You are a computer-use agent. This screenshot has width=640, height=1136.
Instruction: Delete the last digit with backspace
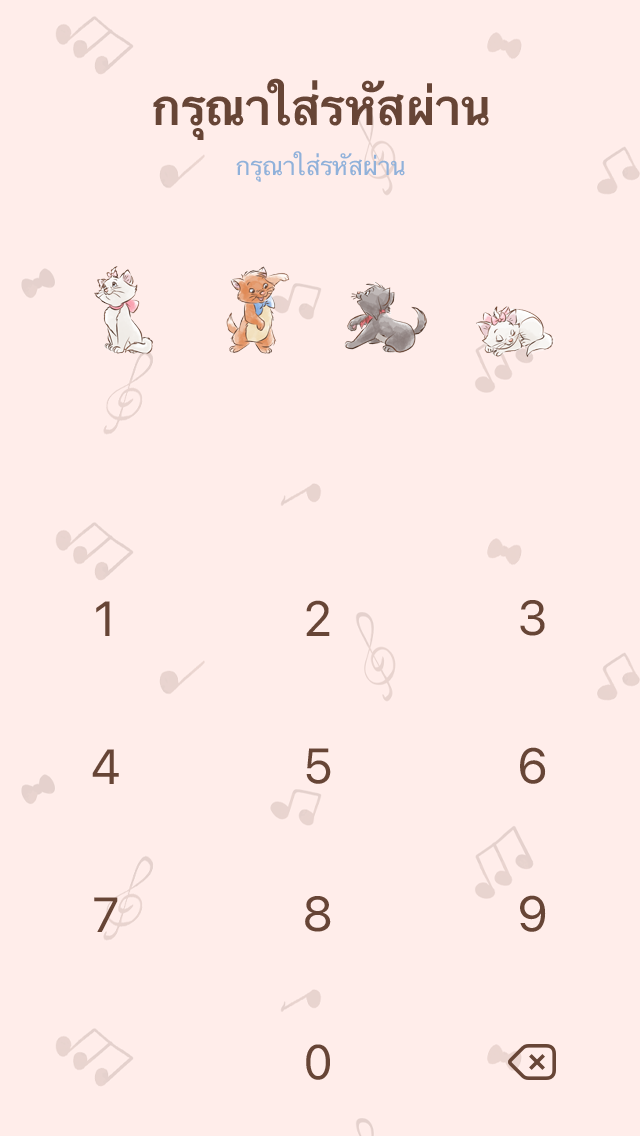(532, 1062)
